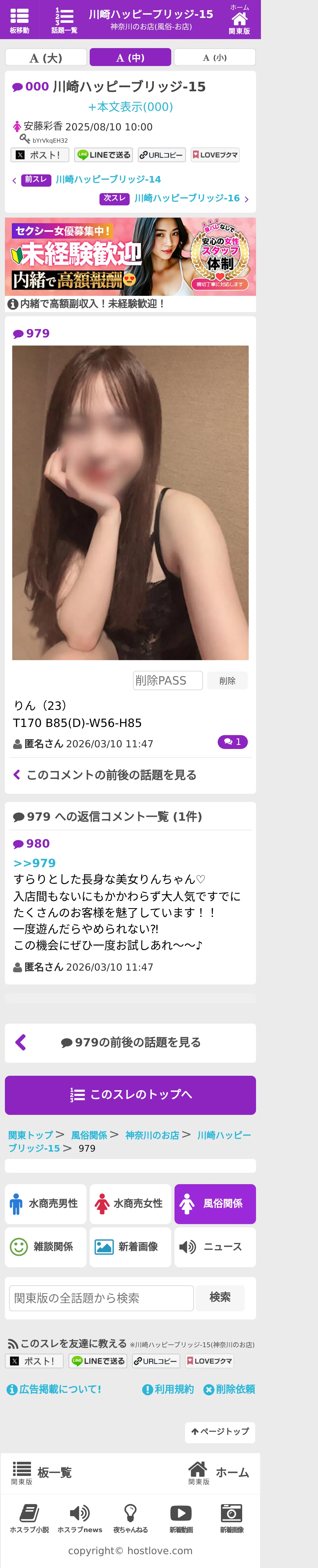Open the 話題一覧 topic list

pyautogui.click(x=64, y=20)
